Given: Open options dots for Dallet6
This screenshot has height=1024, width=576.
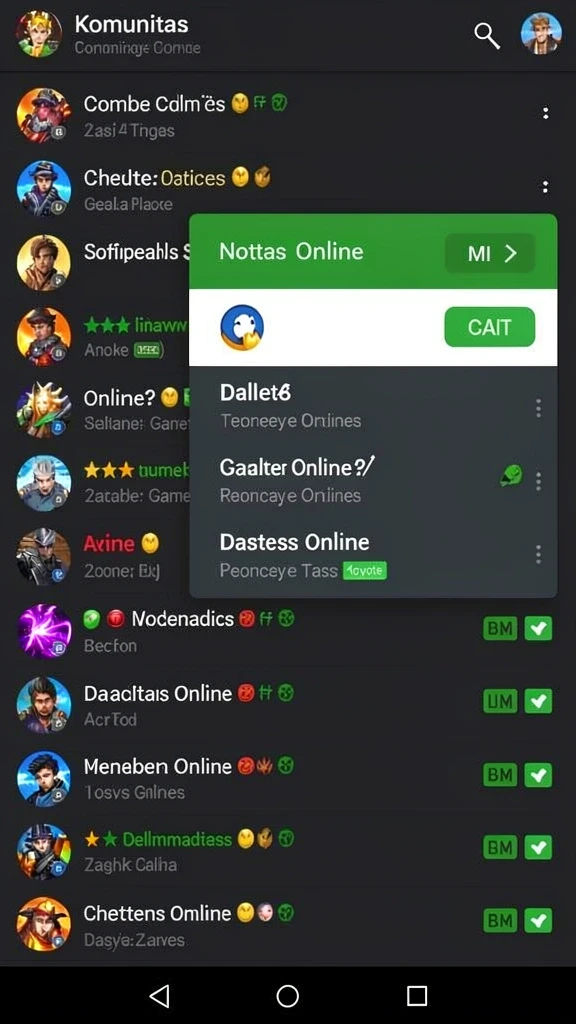Looking at the screenshot, I should pos(538,408).
